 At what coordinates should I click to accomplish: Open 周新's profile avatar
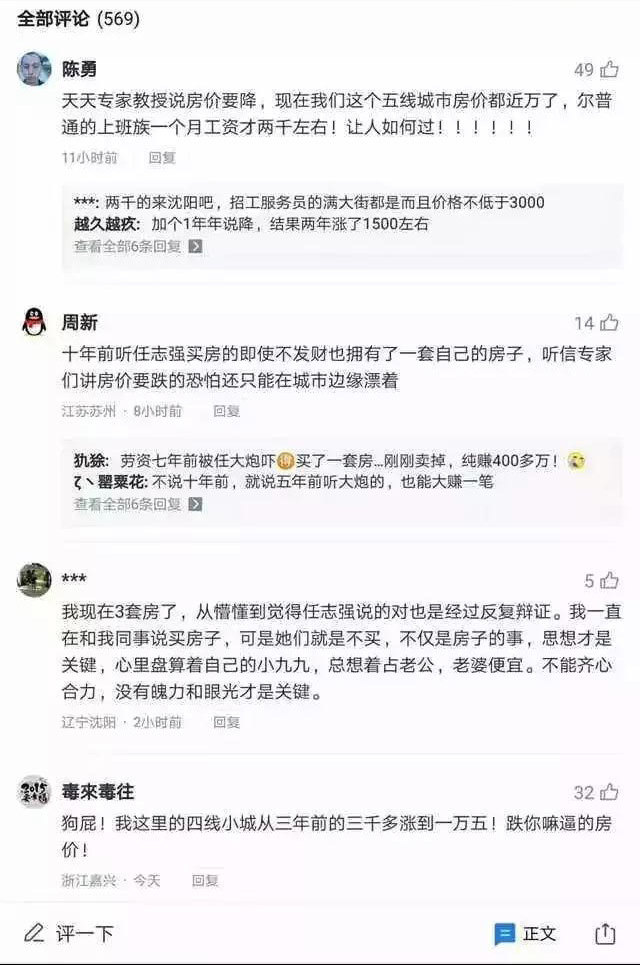[x=35, y=322]
